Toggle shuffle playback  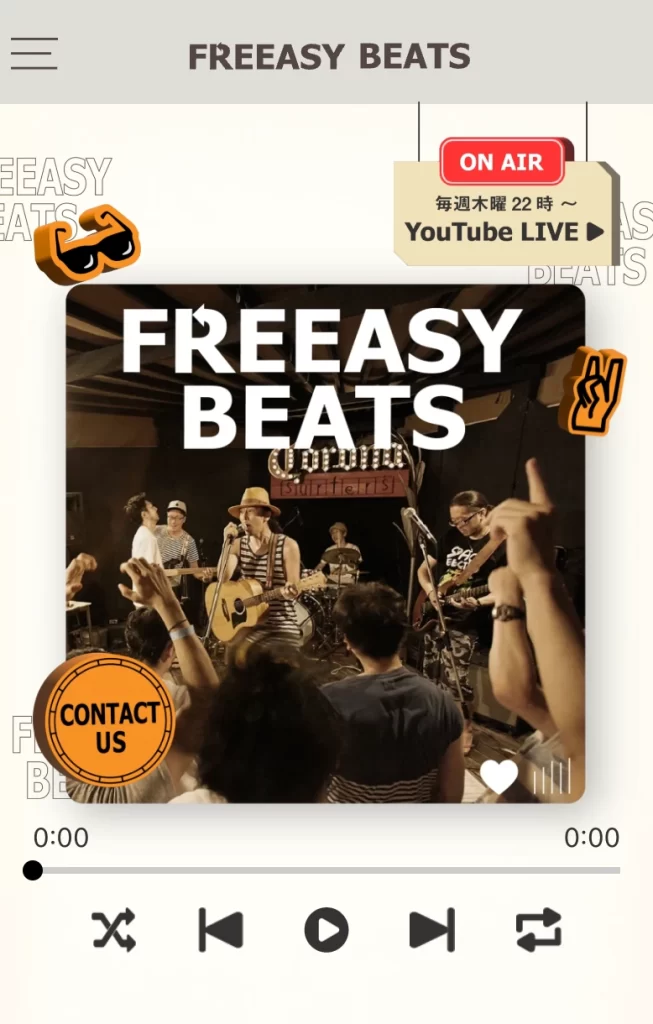point(114,930)
